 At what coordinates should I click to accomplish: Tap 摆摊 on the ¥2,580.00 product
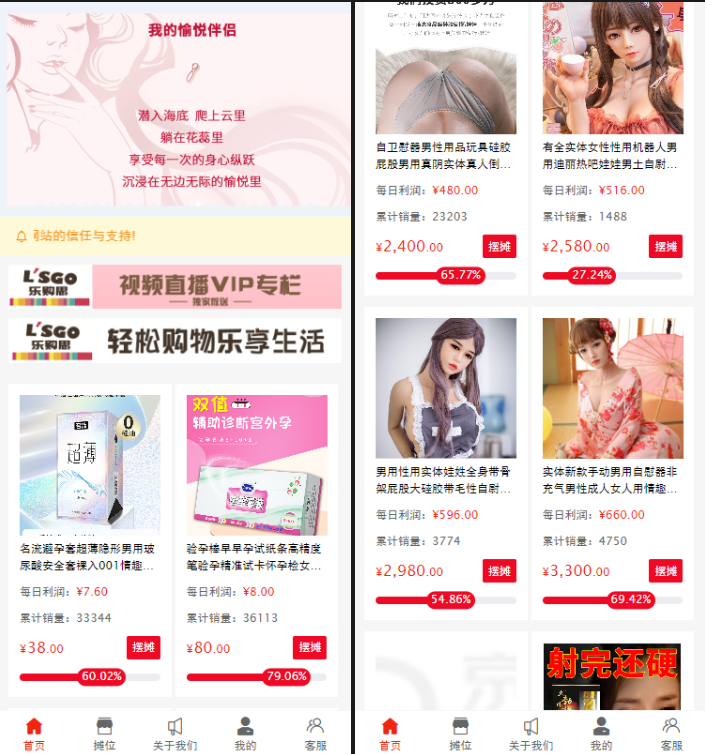(665, 246)
